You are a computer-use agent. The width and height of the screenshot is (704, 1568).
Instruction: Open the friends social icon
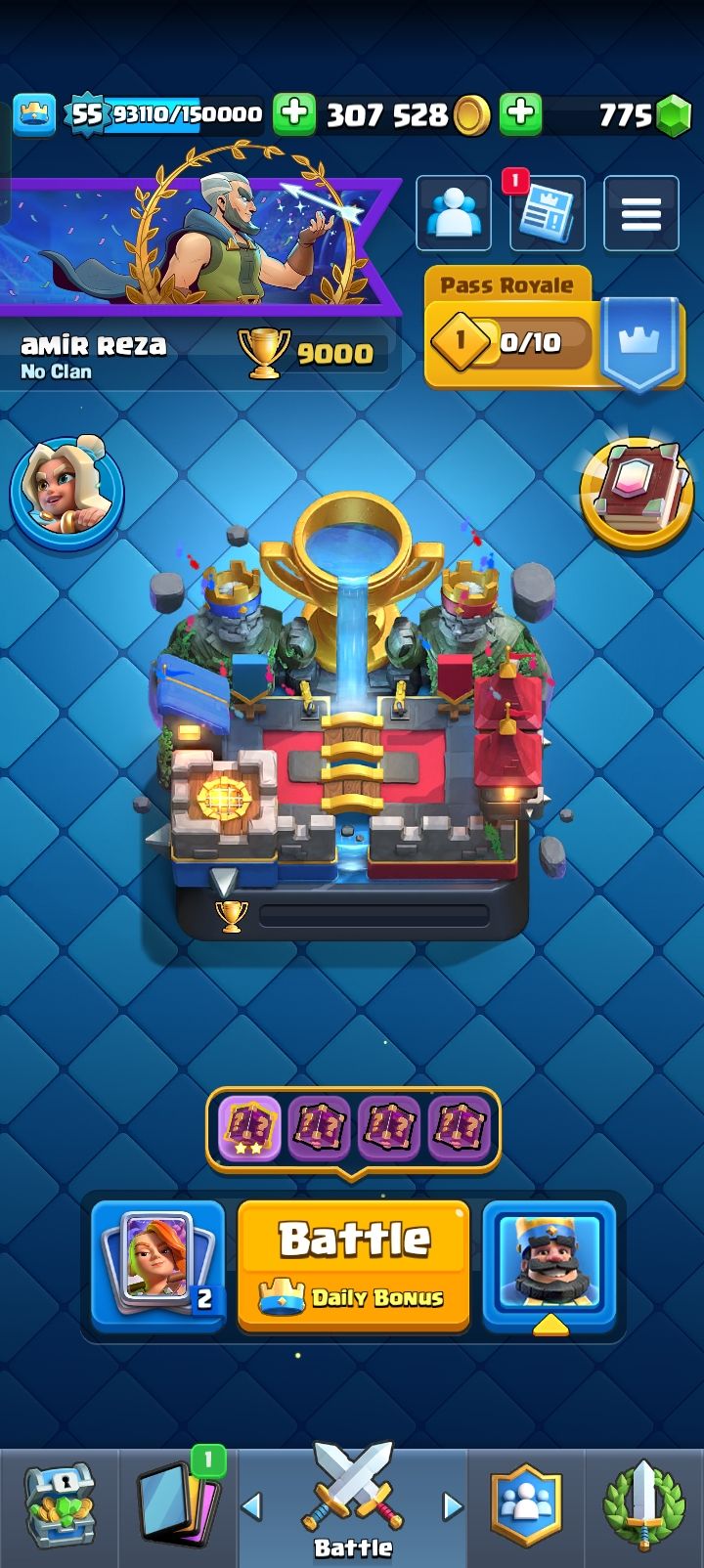(x=453, y=212)
